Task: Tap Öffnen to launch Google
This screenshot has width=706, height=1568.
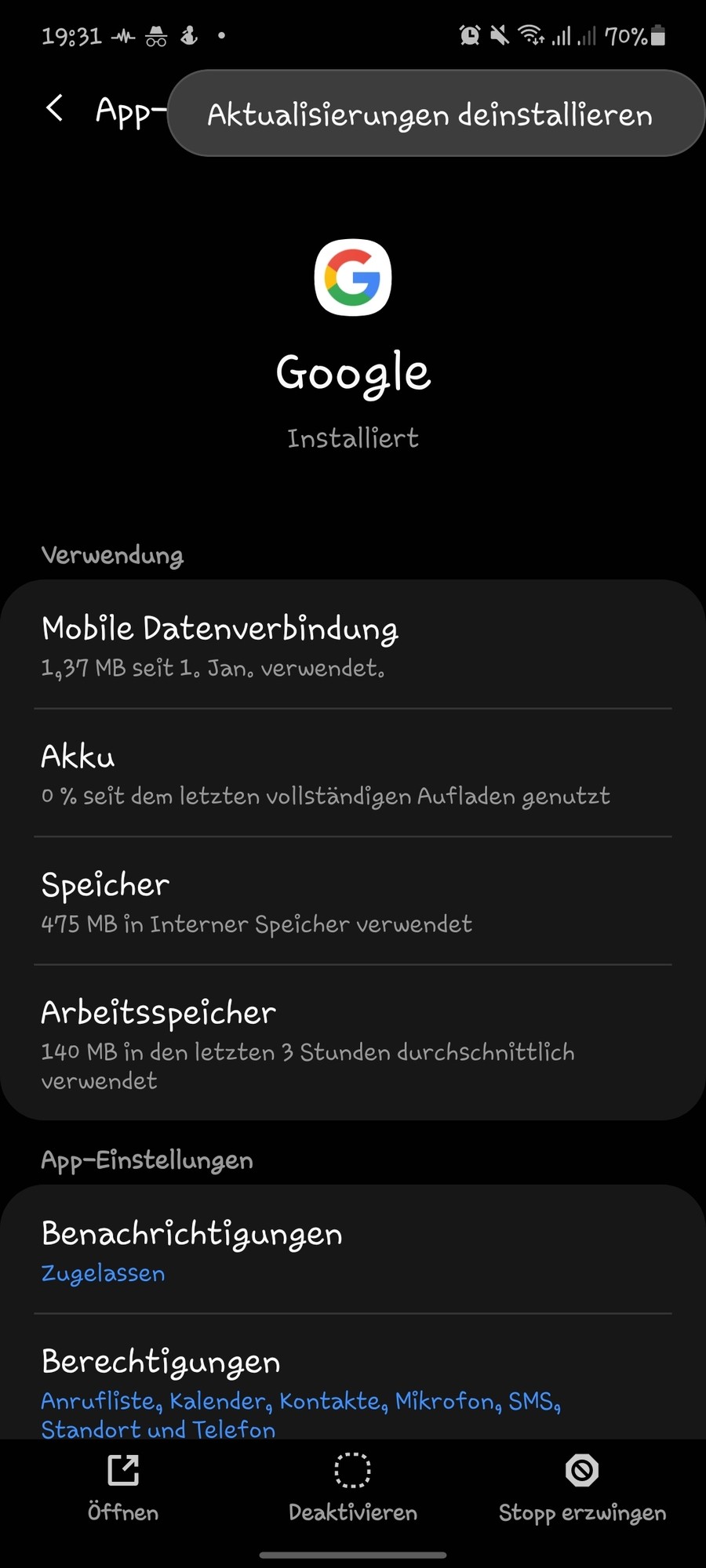Action: click(123, 1487)
